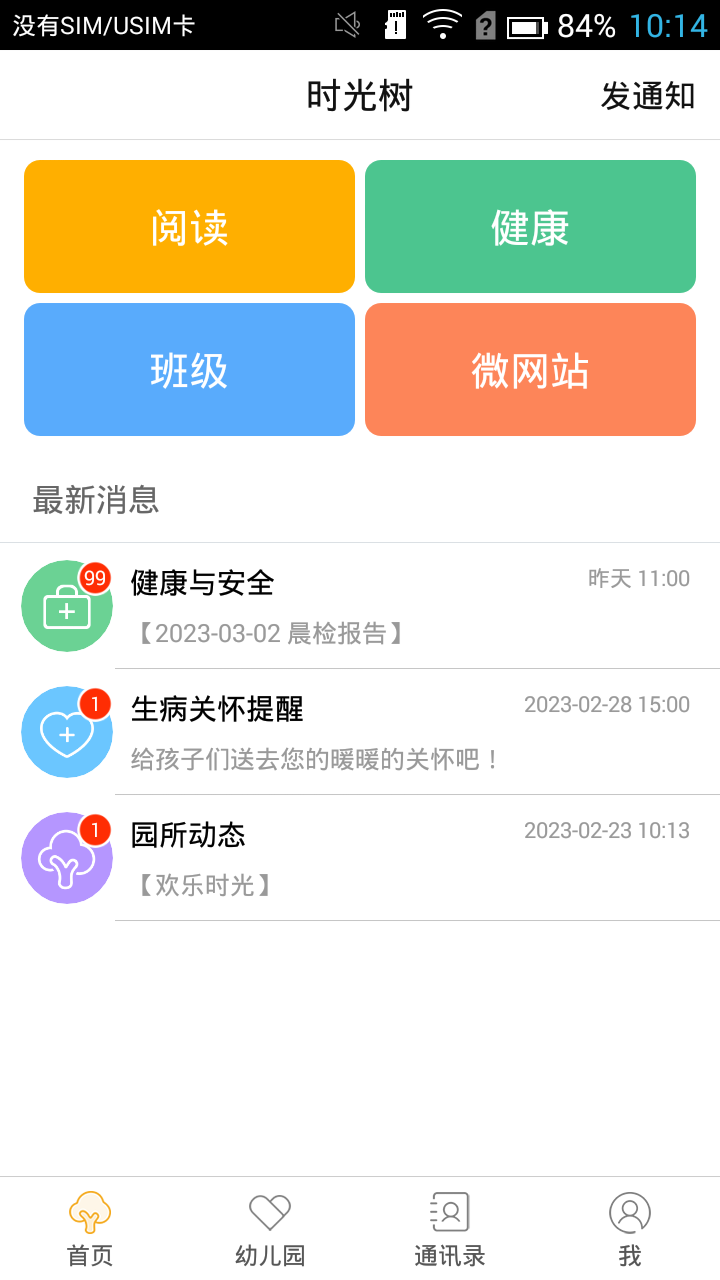Open the 园所动态 cloud icon
720x1280 pixels.
(66, 858)
